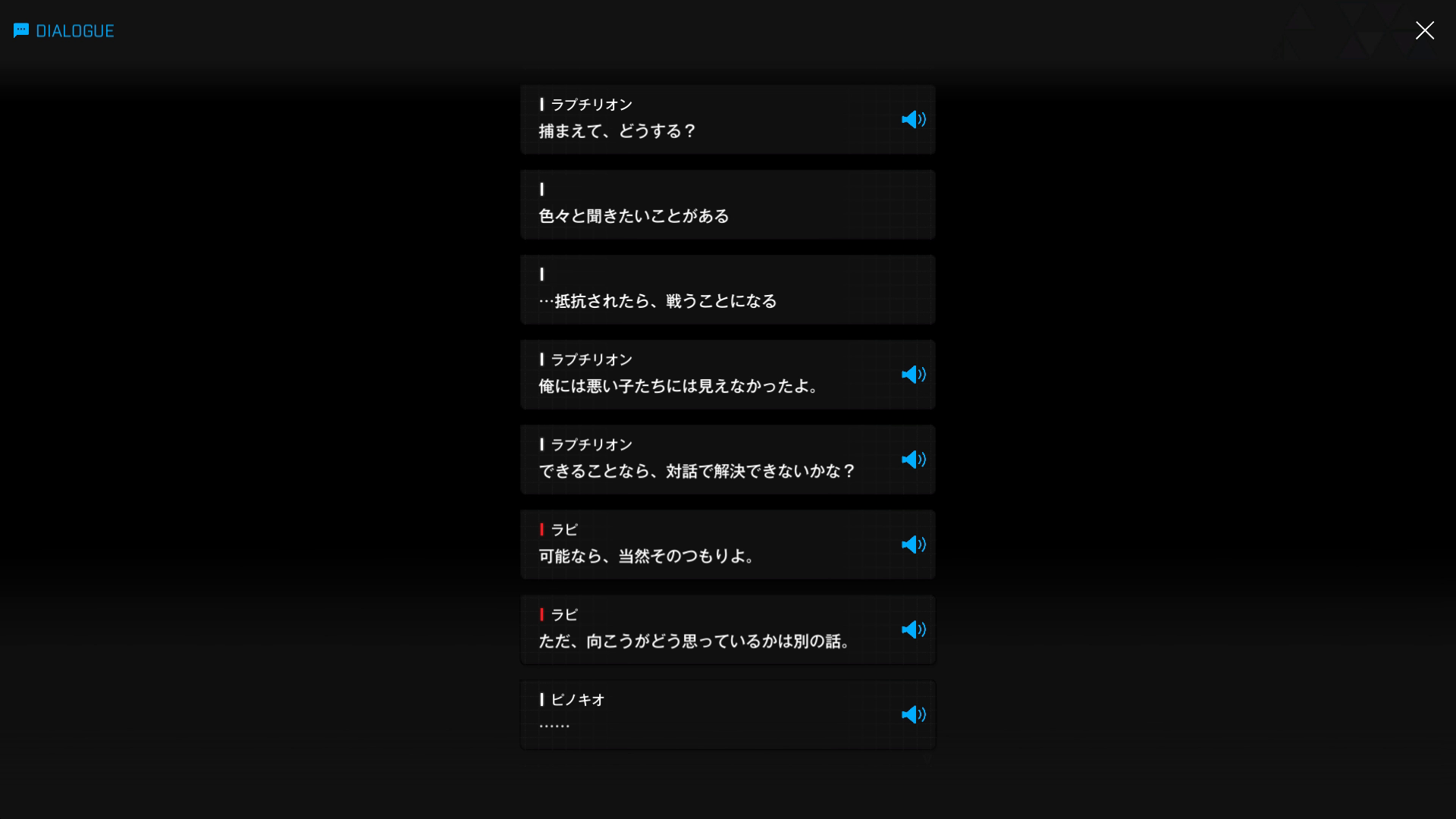1456x819 pixels.
Task: Play voice for 対話で解決できないかな？ line
Action: [x=913, y=460]
